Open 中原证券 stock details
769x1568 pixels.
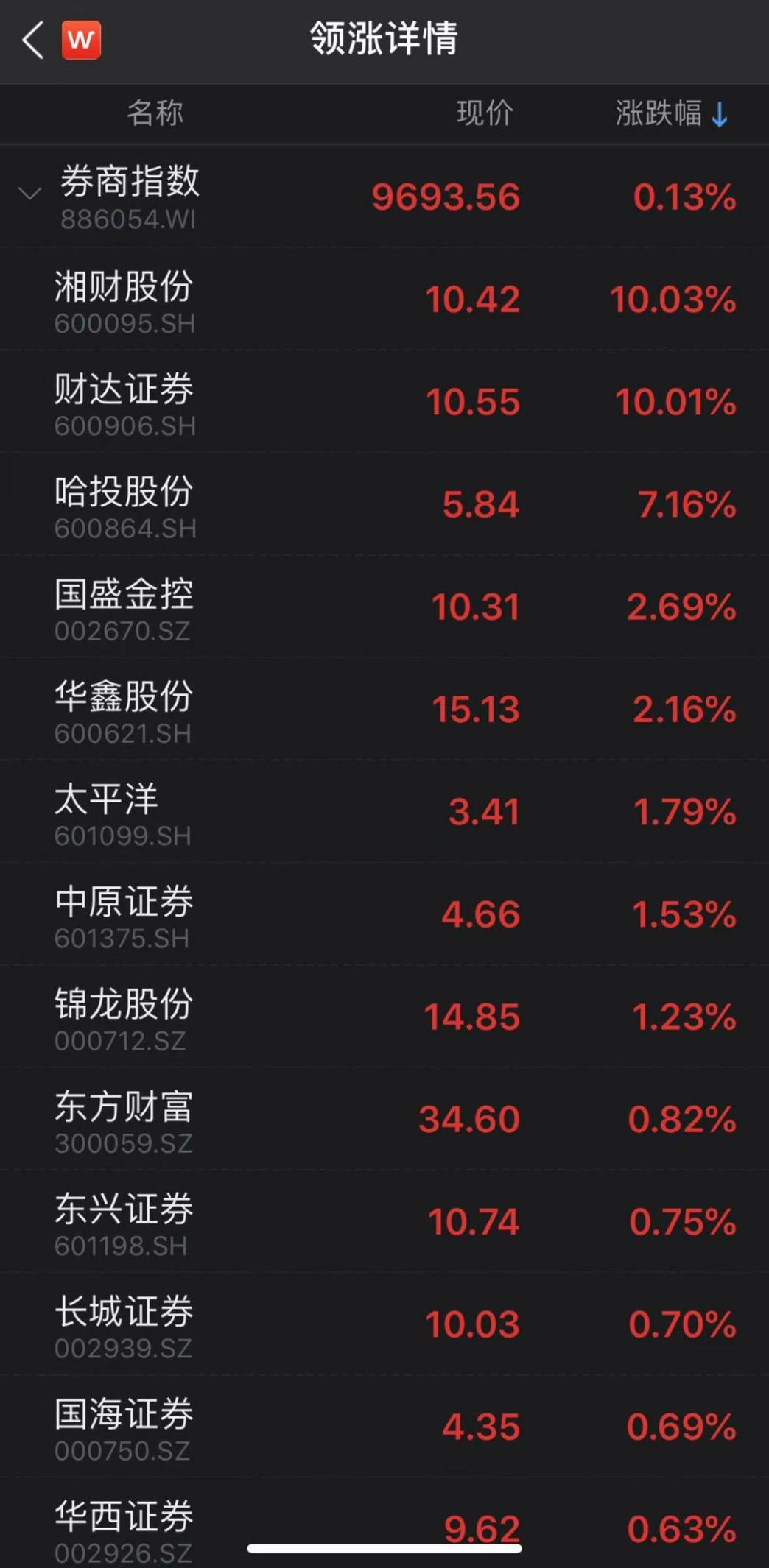coord(384,913)
